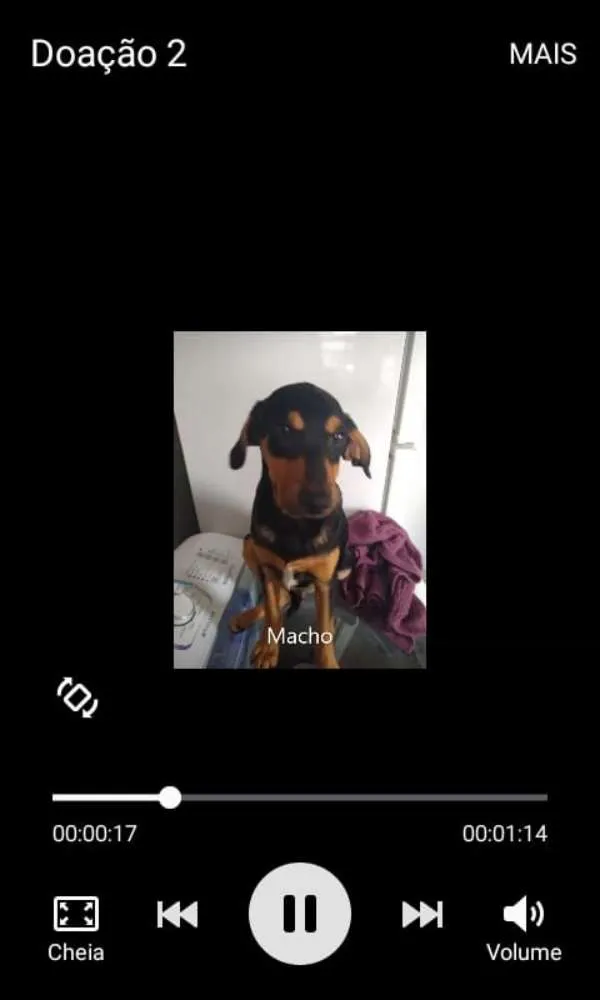Open the MAIS options menu
The width and height of the screenshot is (600, 1000).
[x=542, y=54]
